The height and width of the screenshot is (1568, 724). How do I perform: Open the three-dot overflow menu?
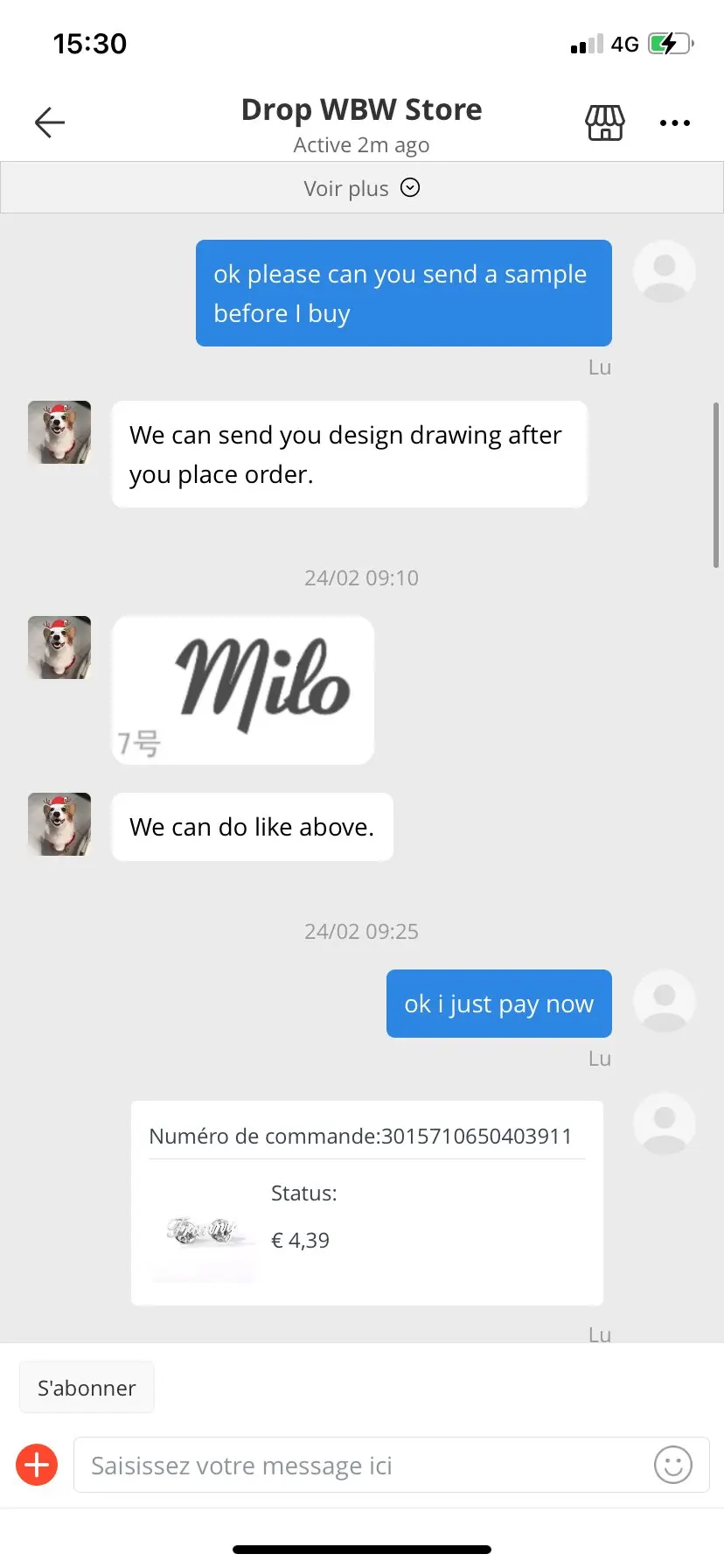(674, 123)
